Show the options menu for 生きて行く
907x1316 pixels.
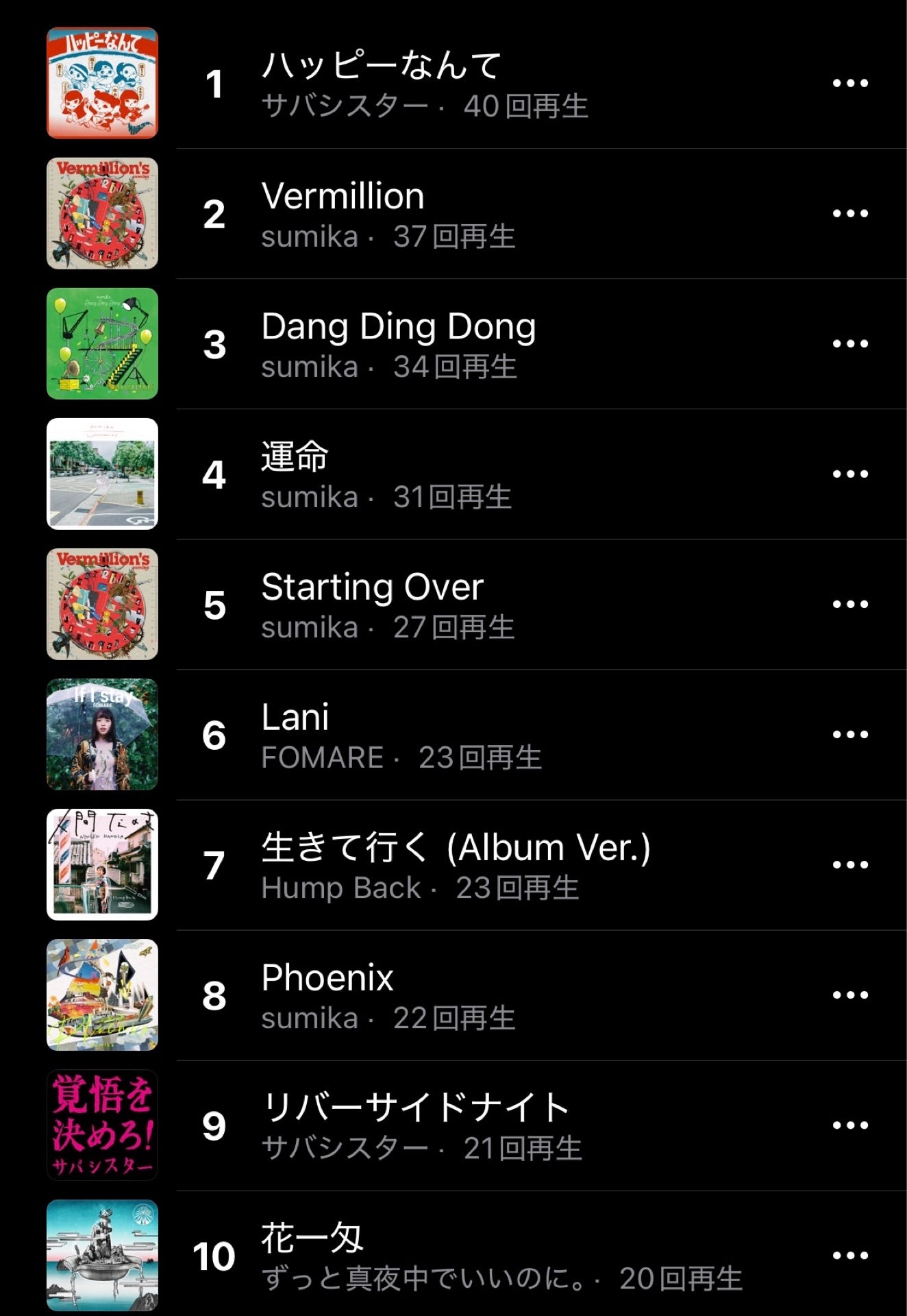850,865
